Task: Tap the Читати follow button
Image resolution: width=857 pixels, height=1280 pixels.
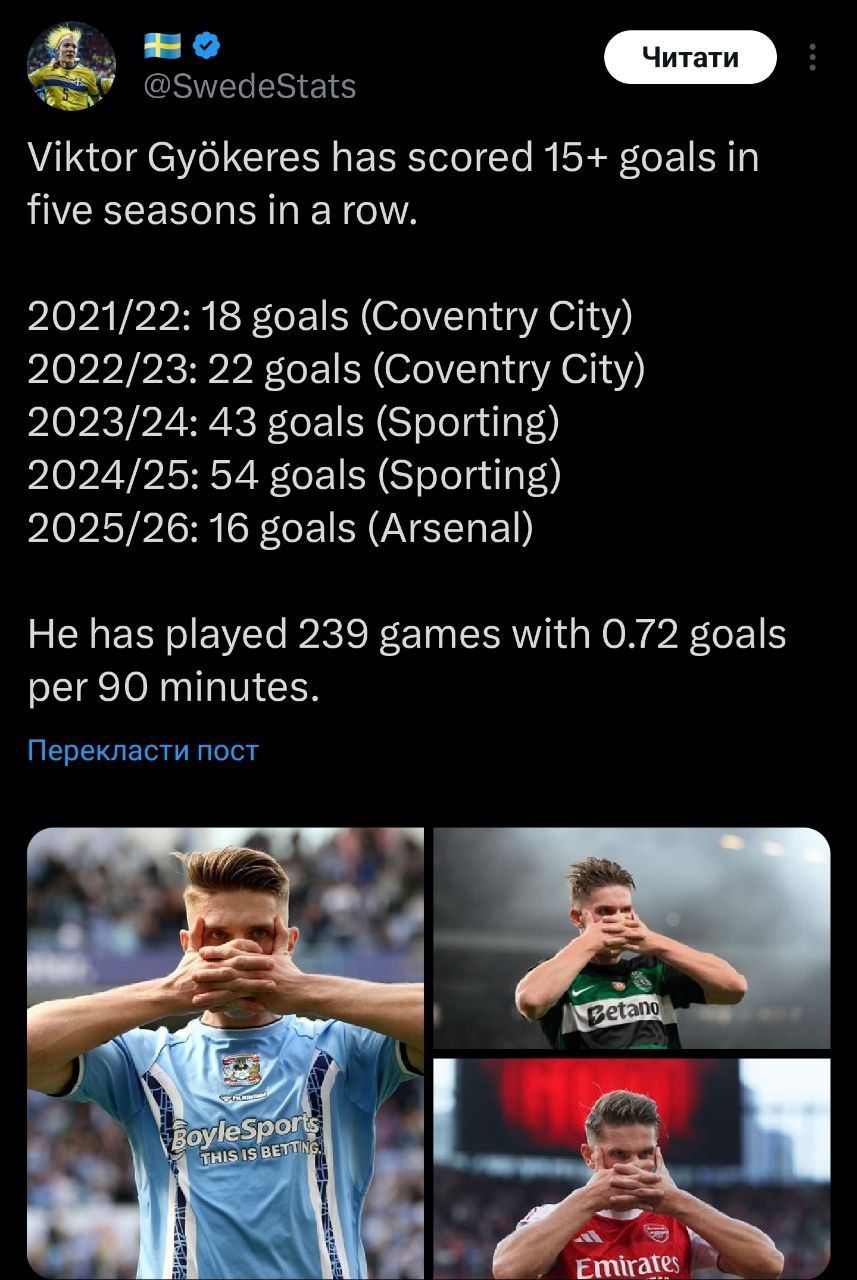Action: (690, 57)
